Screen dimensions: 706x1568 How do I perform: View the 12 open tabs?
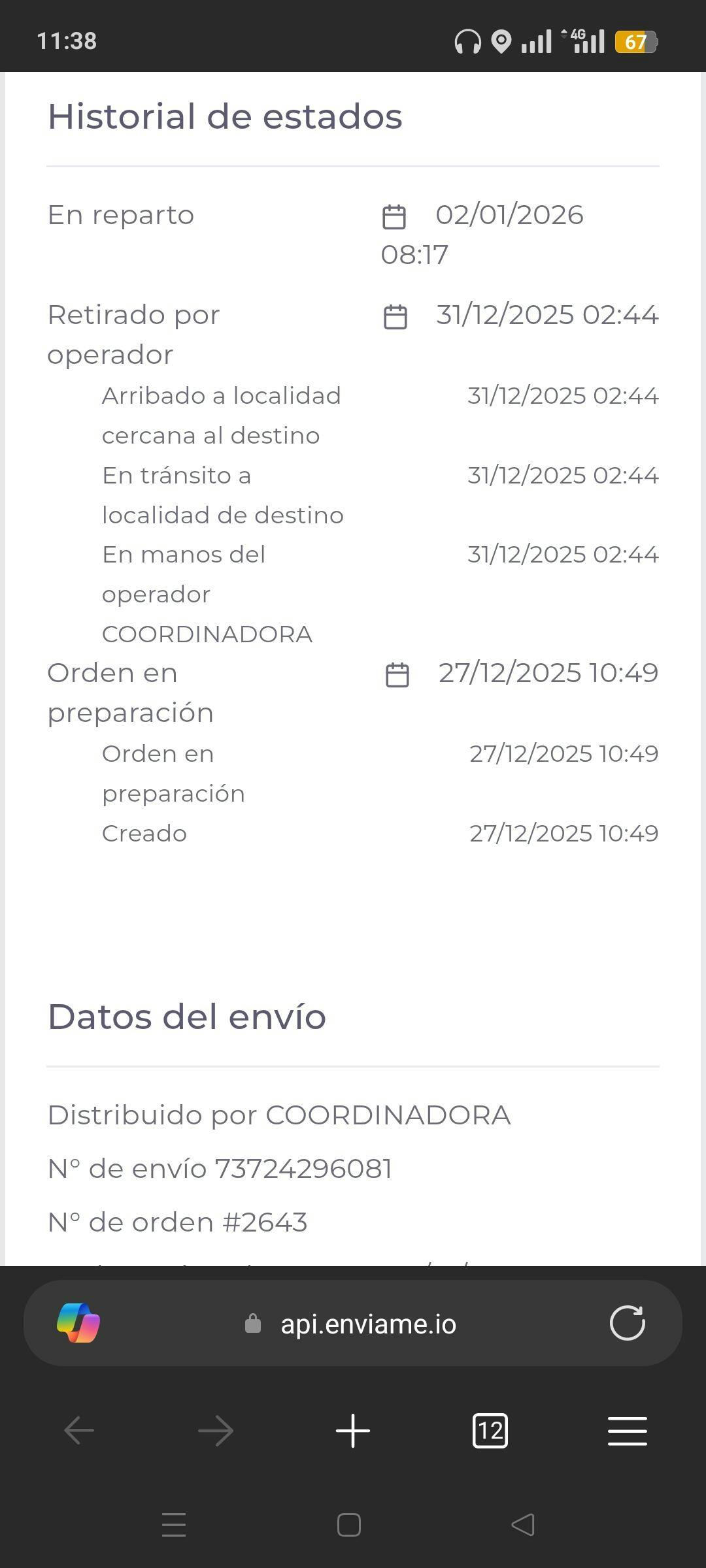[490, 1431]
